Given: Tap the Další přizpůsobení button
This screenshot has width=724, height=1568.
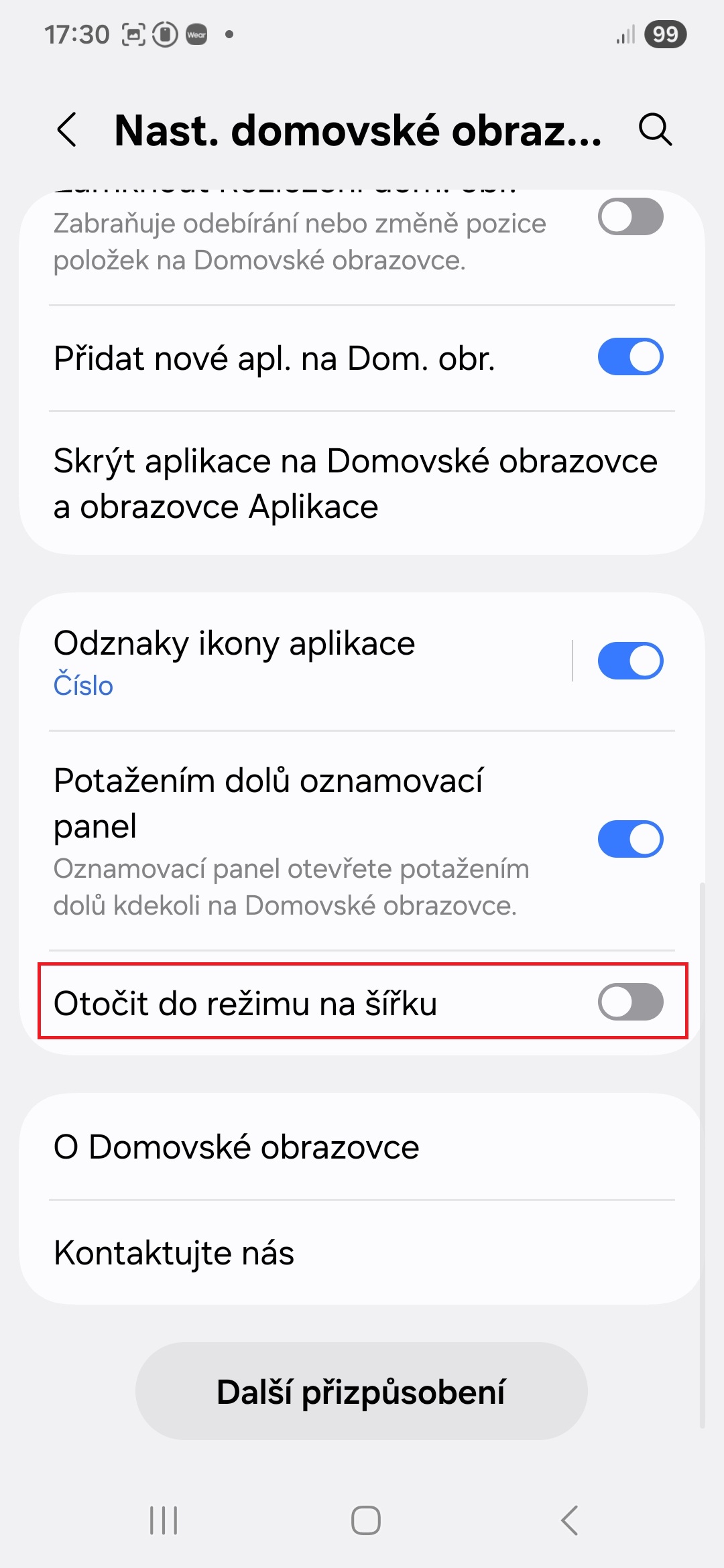Looking at the screenshot, I should 361,1392.
